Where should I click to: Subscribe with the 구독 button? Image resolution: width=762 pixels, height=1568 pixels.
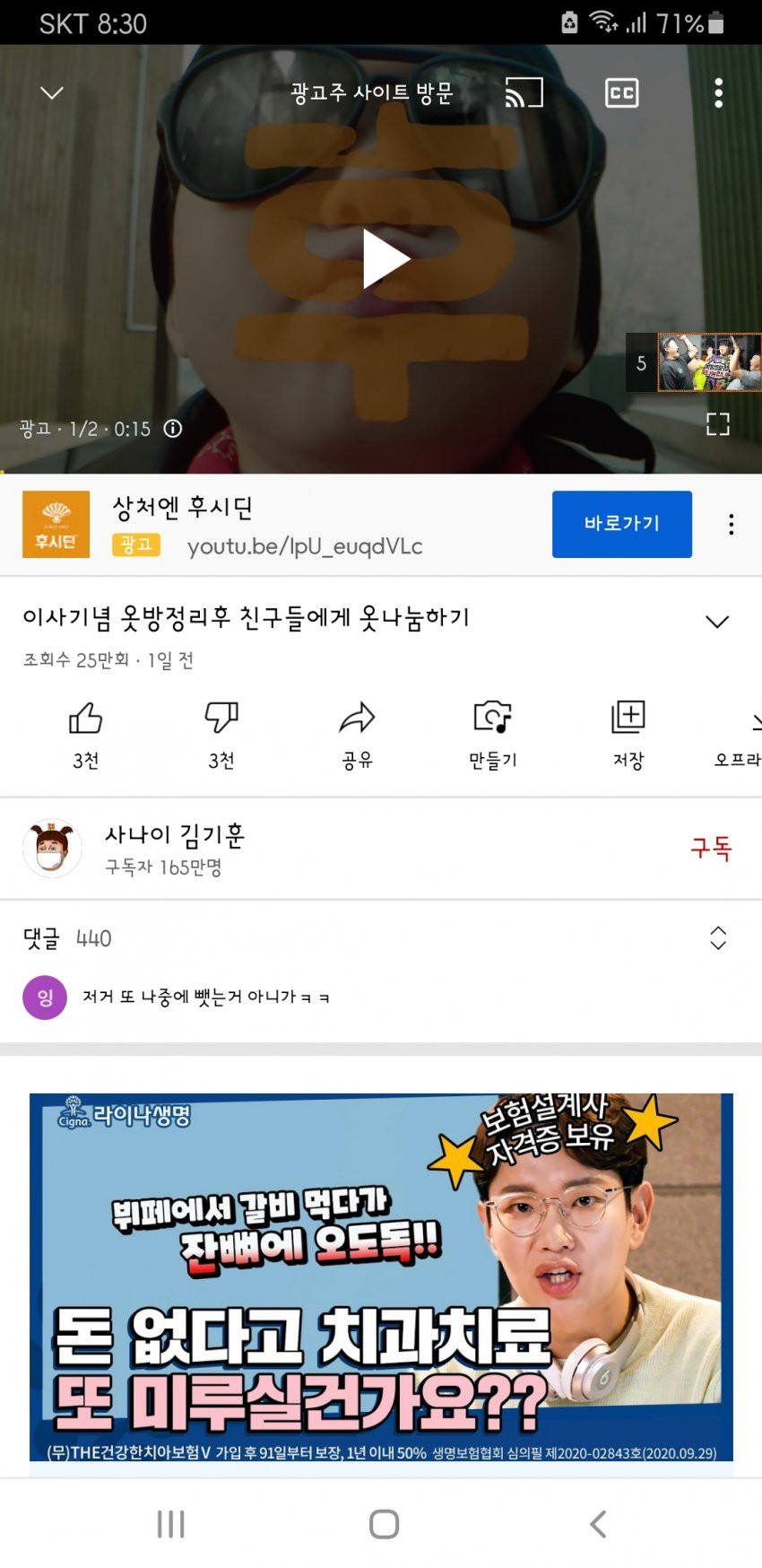pyautogui.click(x=711, y=849)
